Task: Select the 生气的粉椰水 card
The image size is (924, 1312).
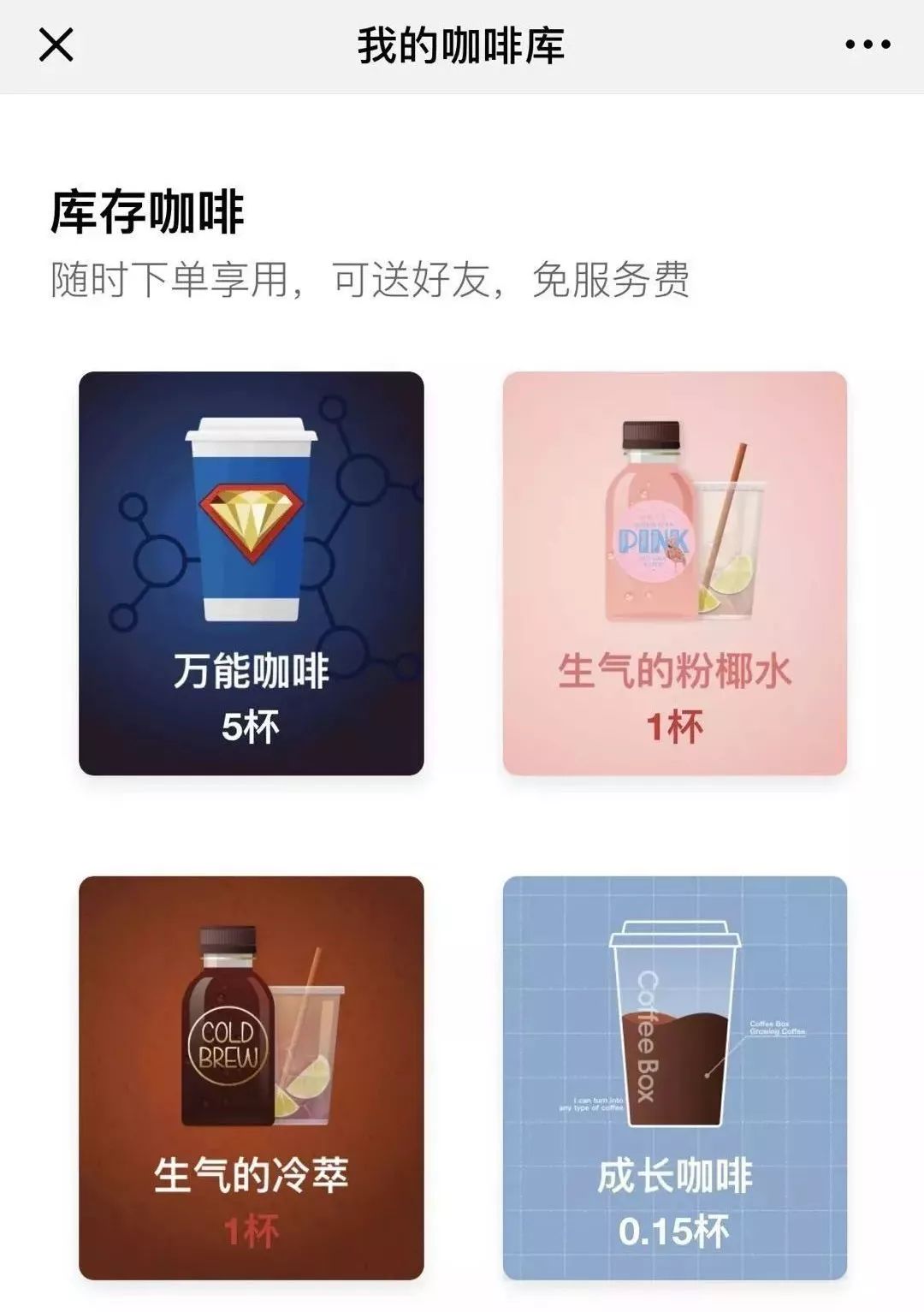Action: (x=674, y=573)
